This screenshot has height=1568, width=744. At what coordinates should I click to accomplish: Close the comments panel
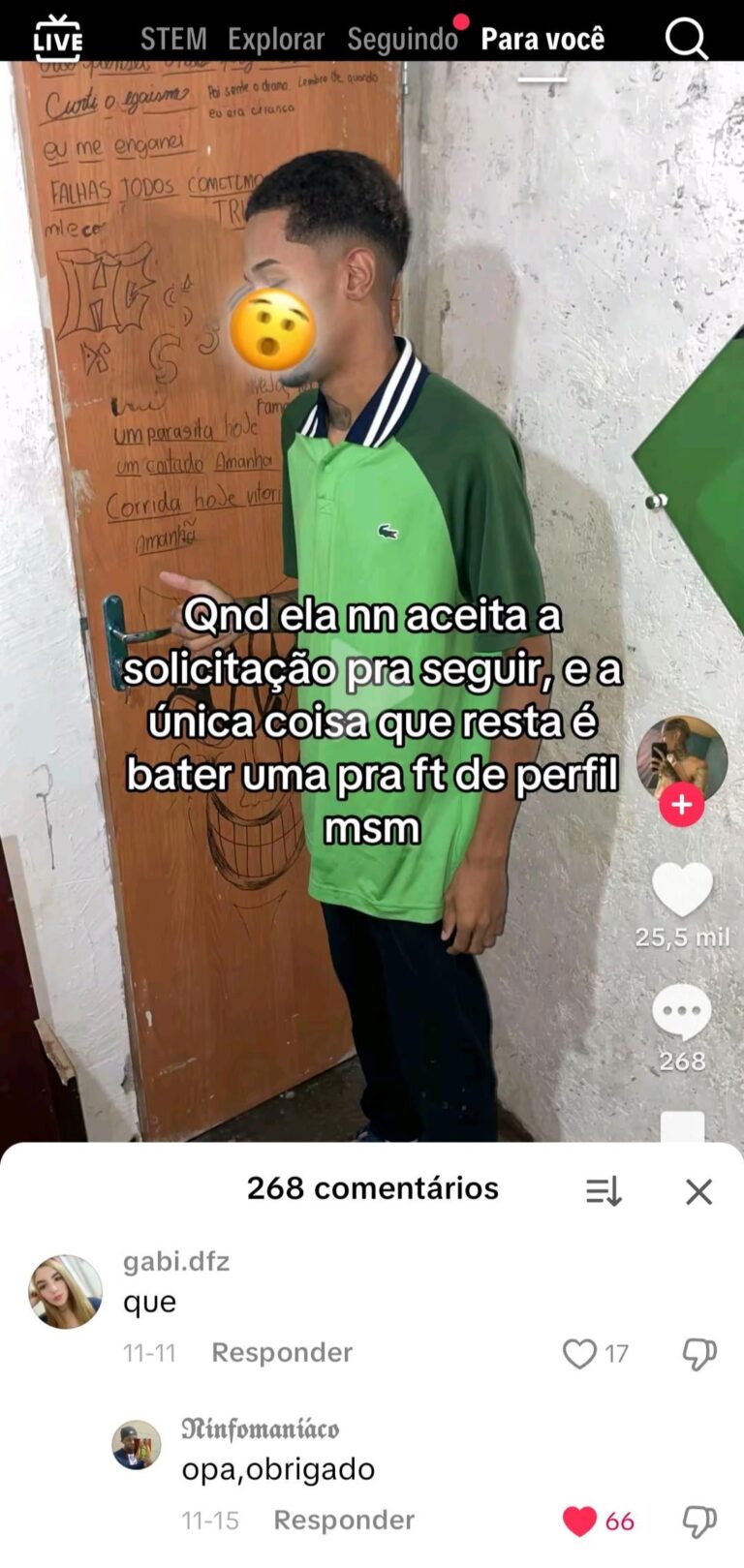pos(698,1190)
